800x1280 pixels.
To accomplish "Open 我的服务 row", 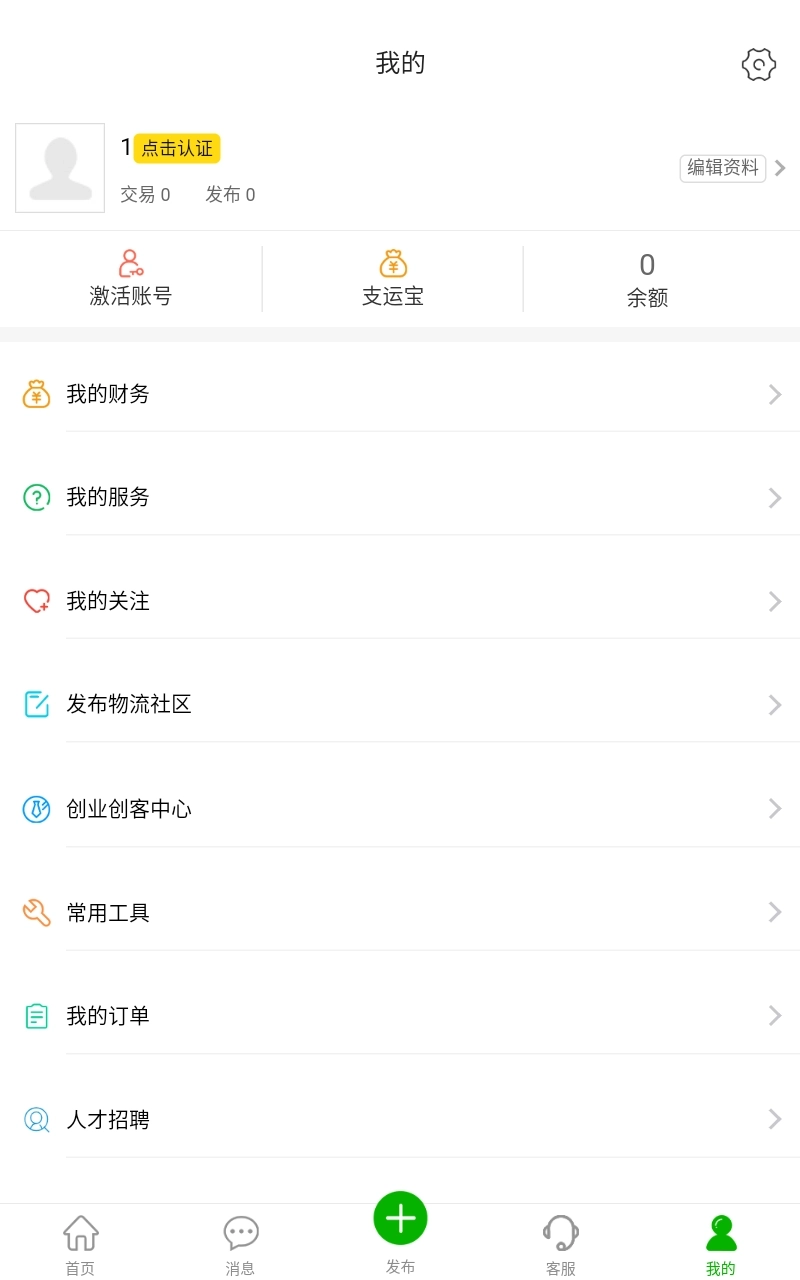I will (400, 497).
